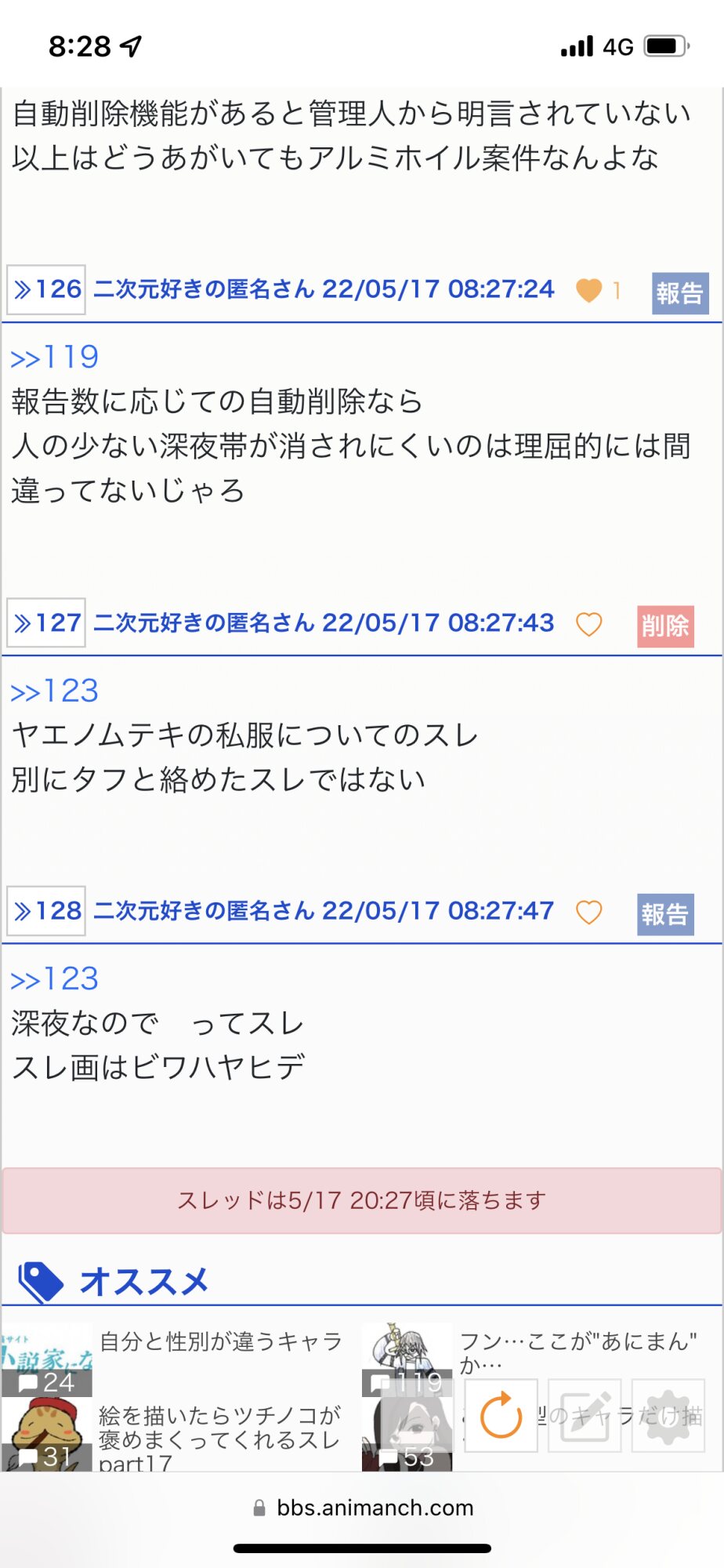Report post 126 with the 報告 button
The width and height of the screenshot is (724, 1568).
coord(680,293)
